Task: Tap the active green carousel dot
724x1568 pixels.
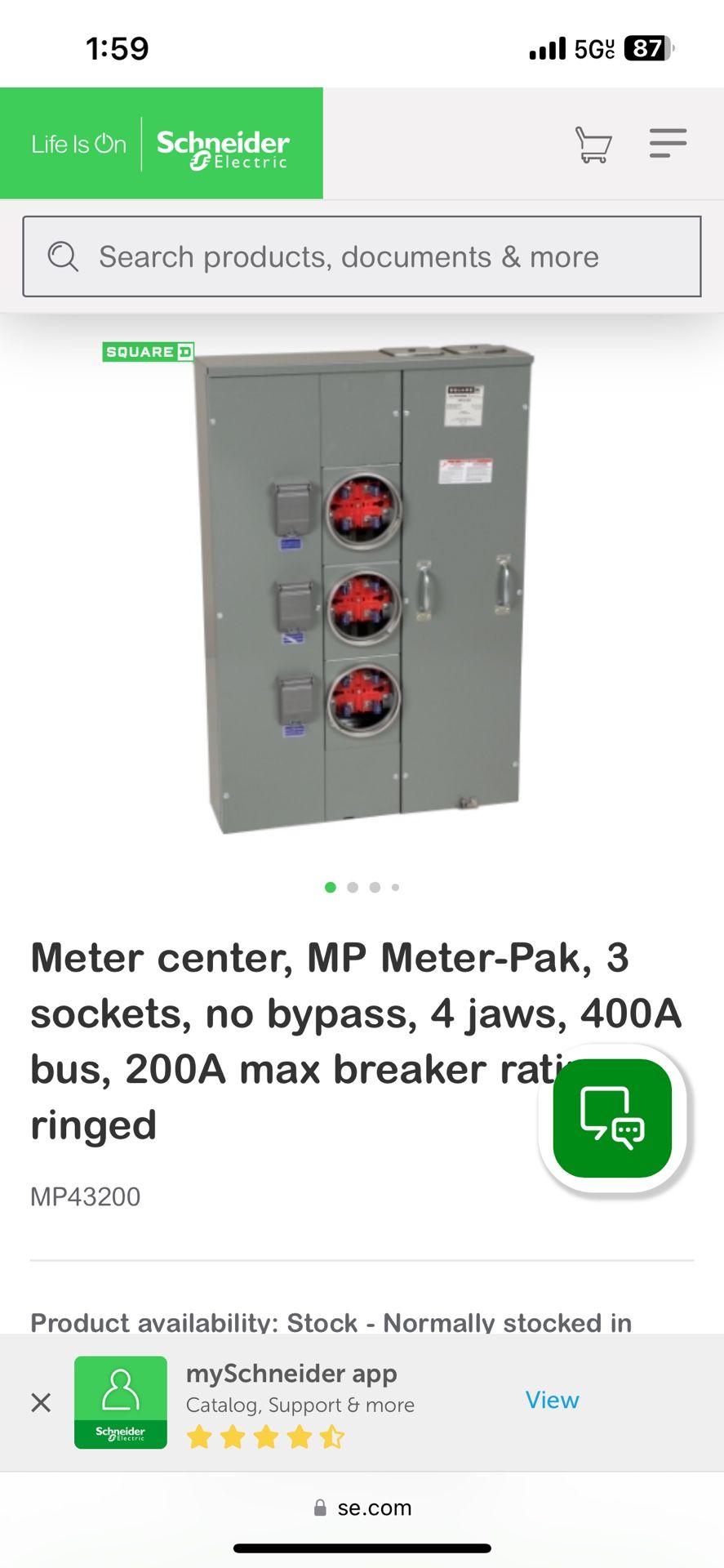Action: 331,887
